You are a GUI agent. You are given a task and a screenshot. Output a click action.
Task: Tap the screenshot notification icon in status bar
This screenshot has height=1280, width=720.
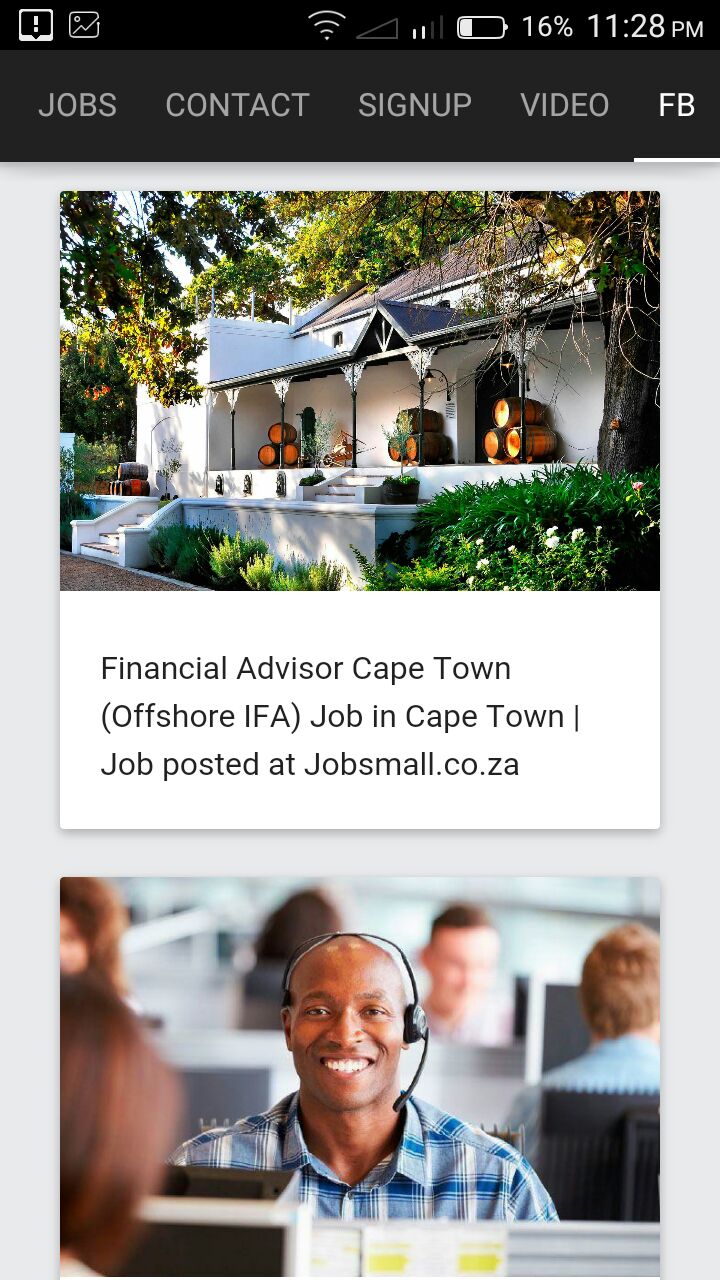82,25
